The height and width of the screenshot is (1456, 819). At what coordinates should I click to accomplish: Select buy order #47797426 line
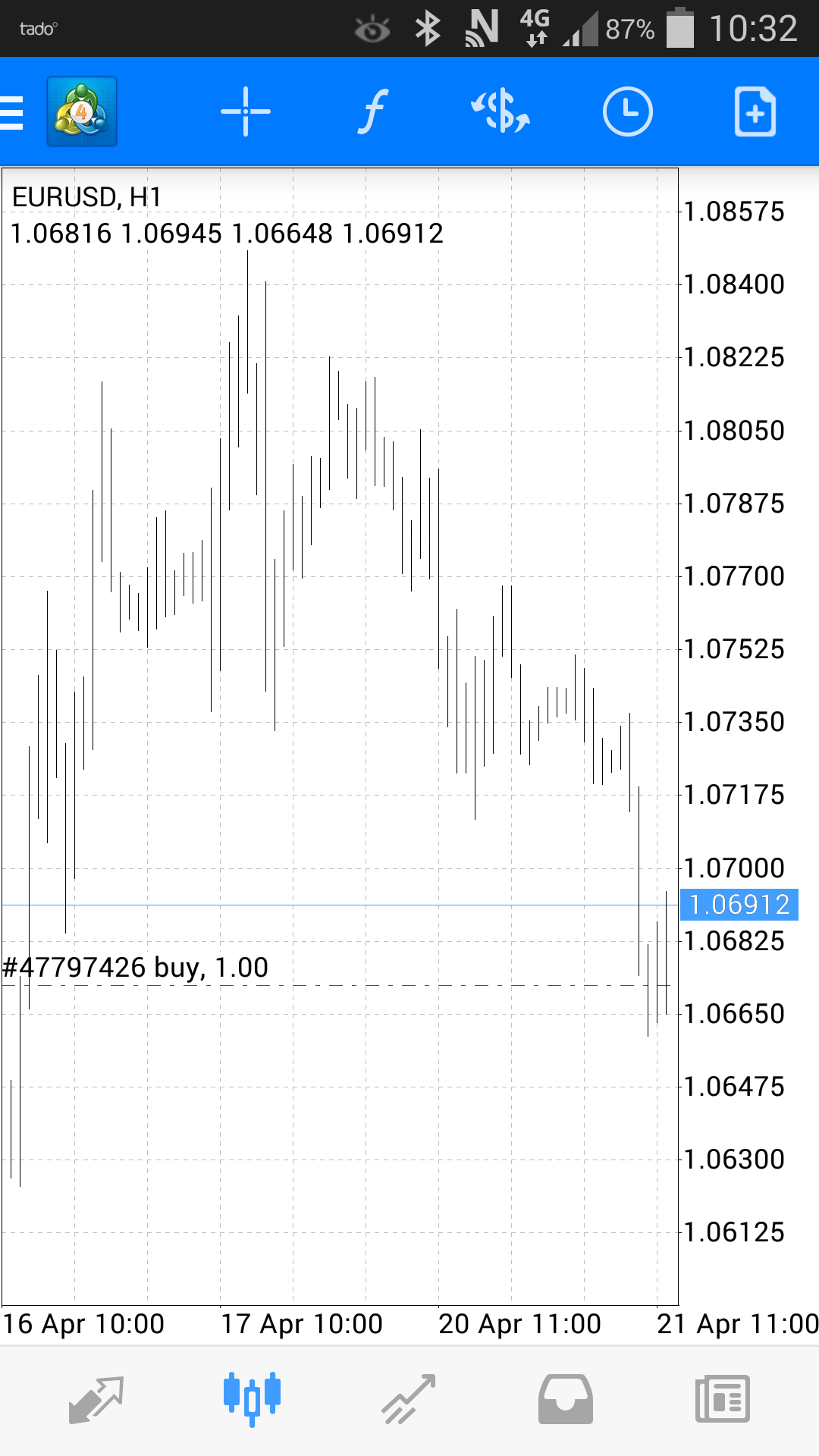click(x=136, y=968)
